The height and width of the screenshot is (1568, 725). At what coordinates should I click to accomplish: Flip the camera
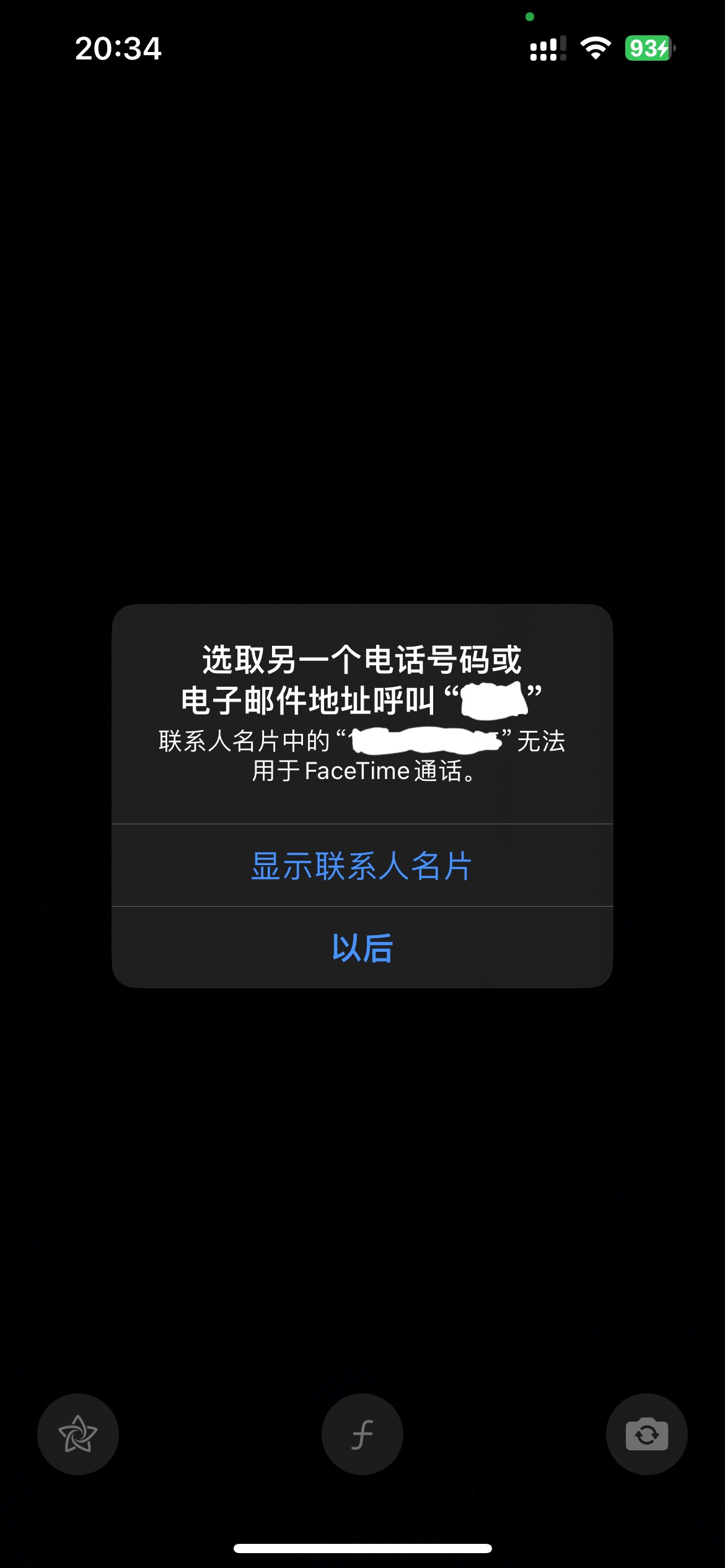pos(646,1434)
